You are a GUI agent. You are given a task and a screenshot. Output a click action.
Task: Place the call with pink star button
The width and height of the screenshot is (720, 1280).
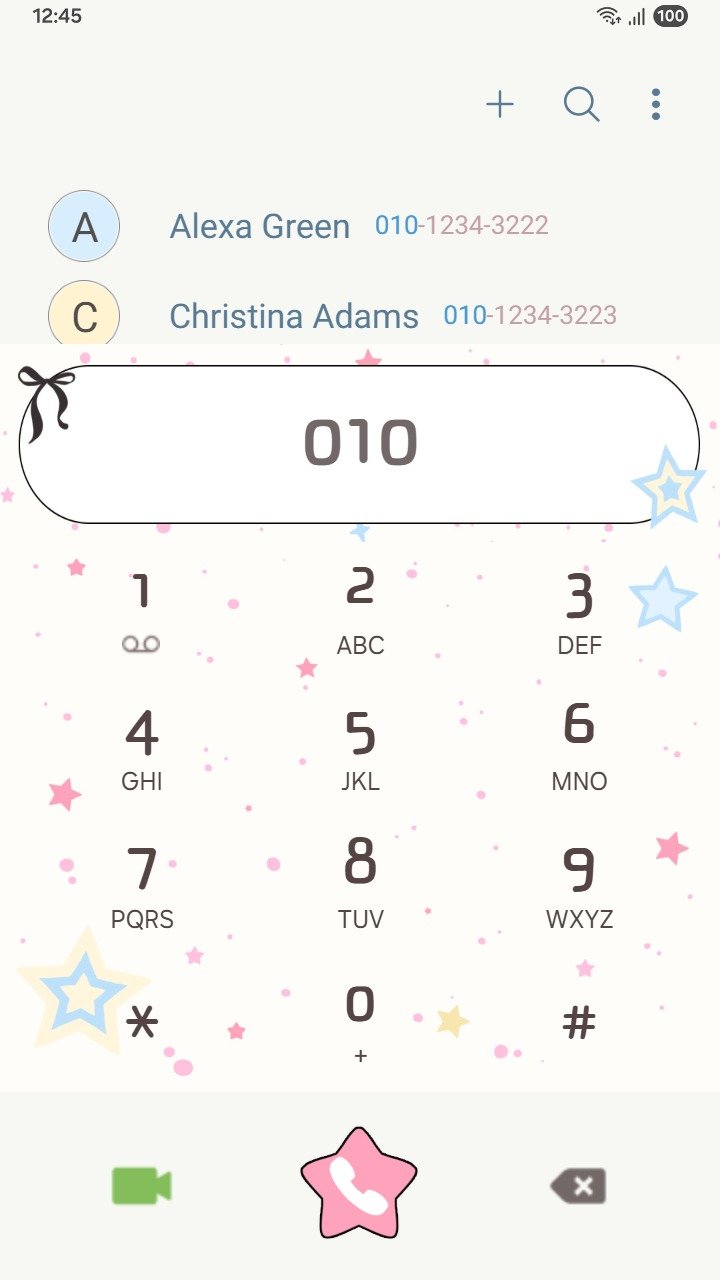[x=359, y=1186]
